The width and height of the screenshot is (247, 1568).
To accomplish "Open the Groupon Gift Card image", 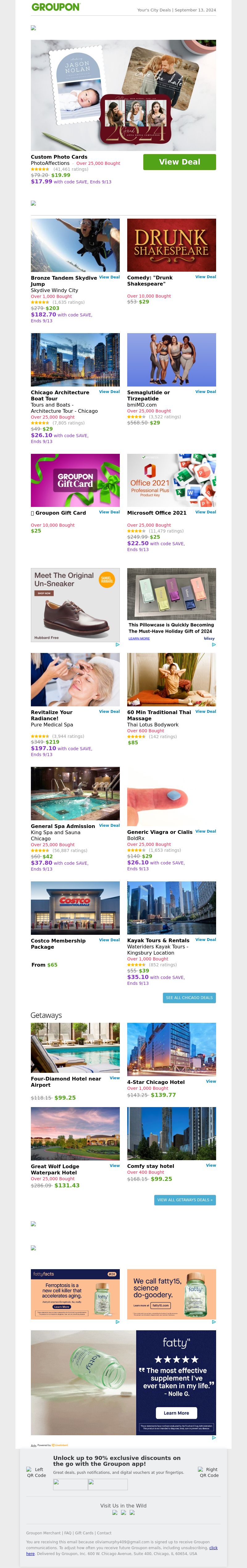I will point(75,480).
